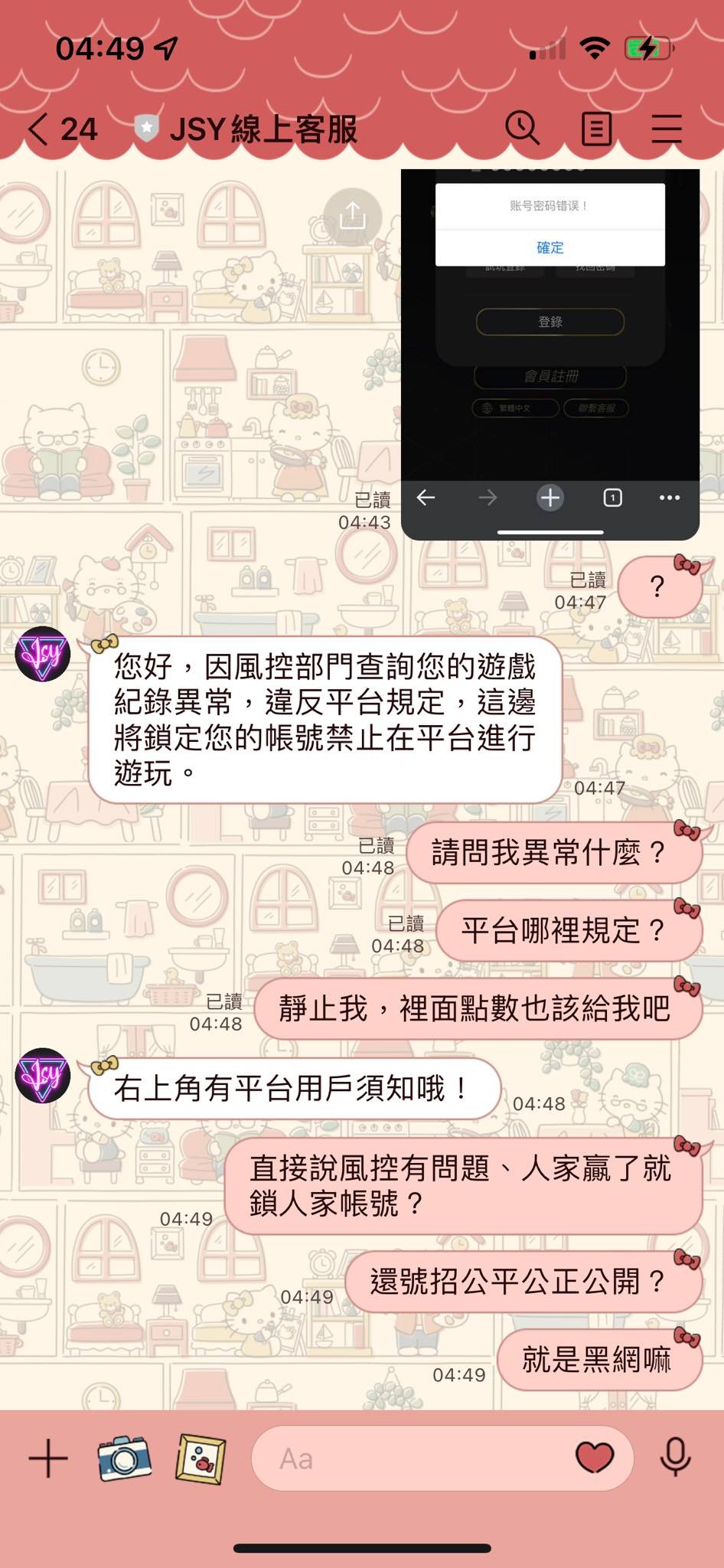Pick a photo from the gallery
The image size is (724, 1568).
coord(201,1458)
